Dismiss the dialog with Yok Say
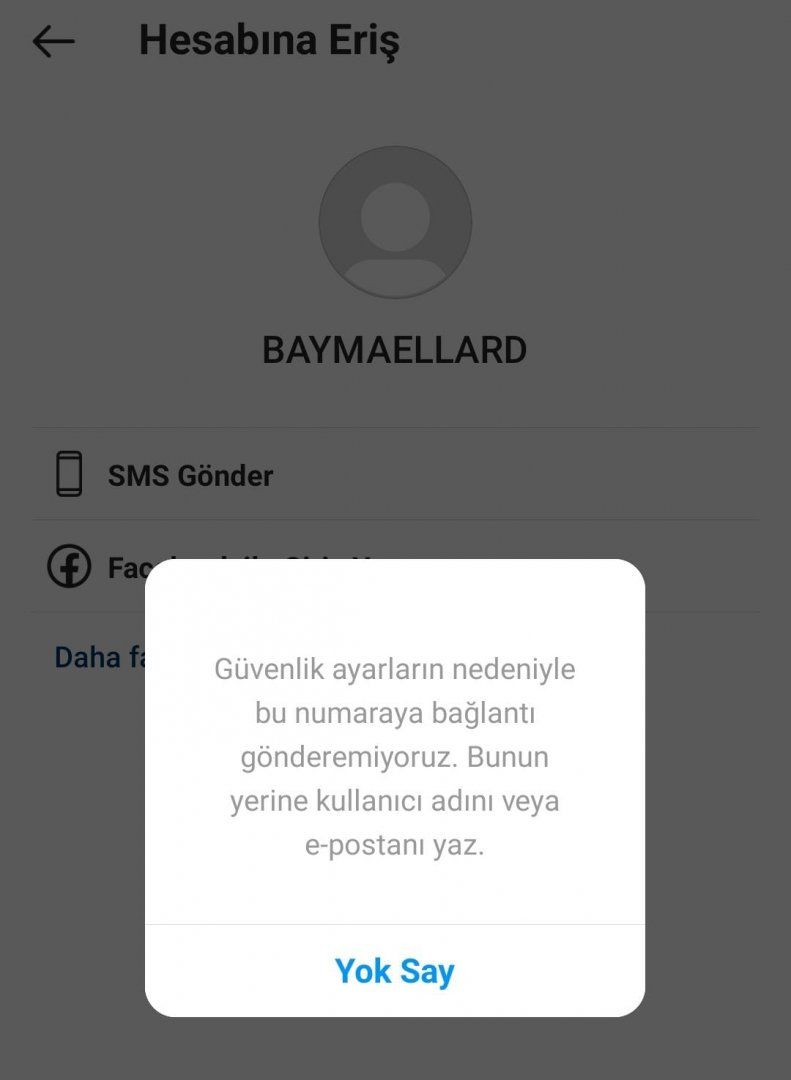The height and width of the screenshot is (1080, 791). (394, 971)
